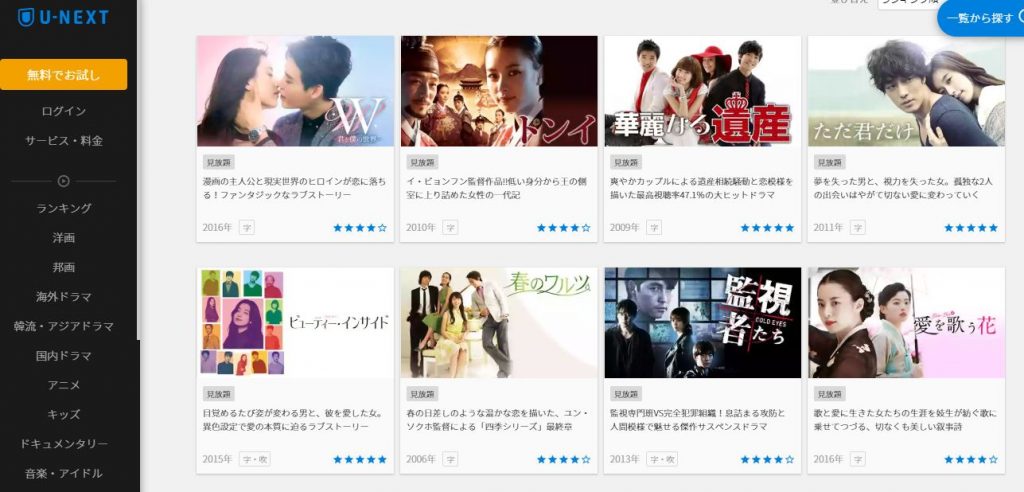The height and width of the screenshot is (492, 1024).
Task: Go to the ランキング section
Action: 64,208
